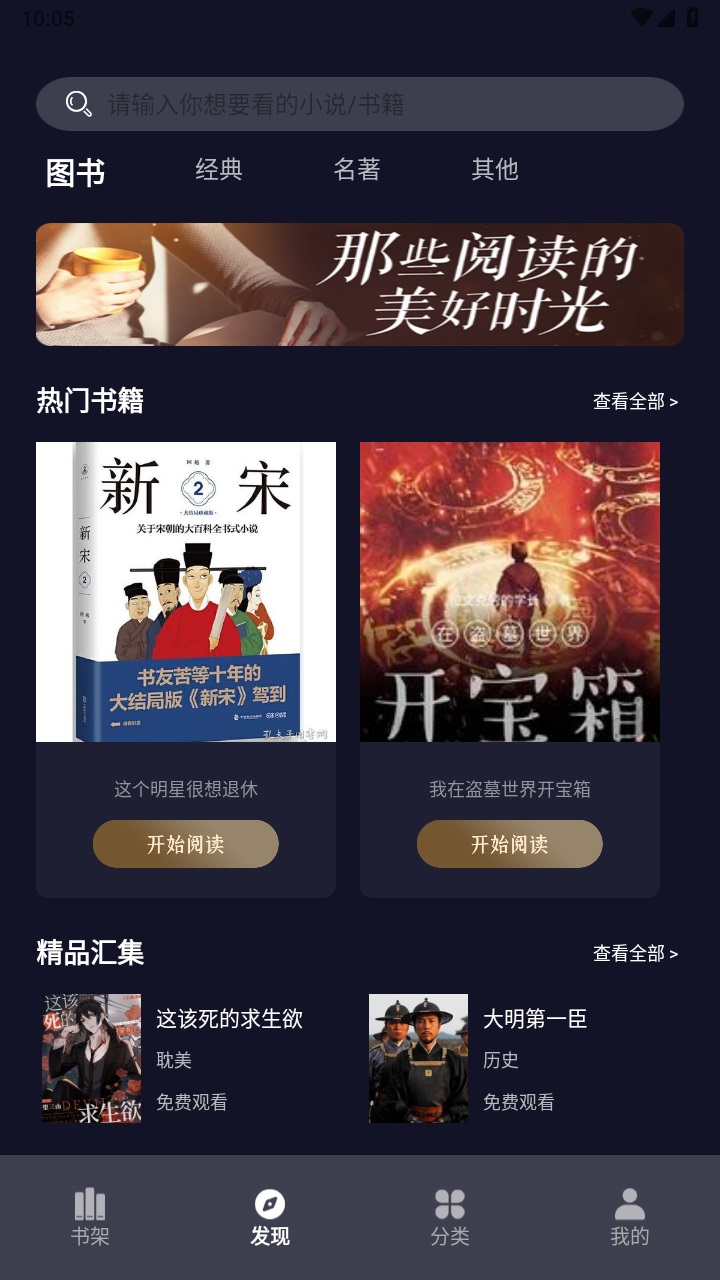Image resolution: width=720 pixels, height=1280 pixels.
Task: Click the magnifier icon in the search bar
Action: coord(78,103)
